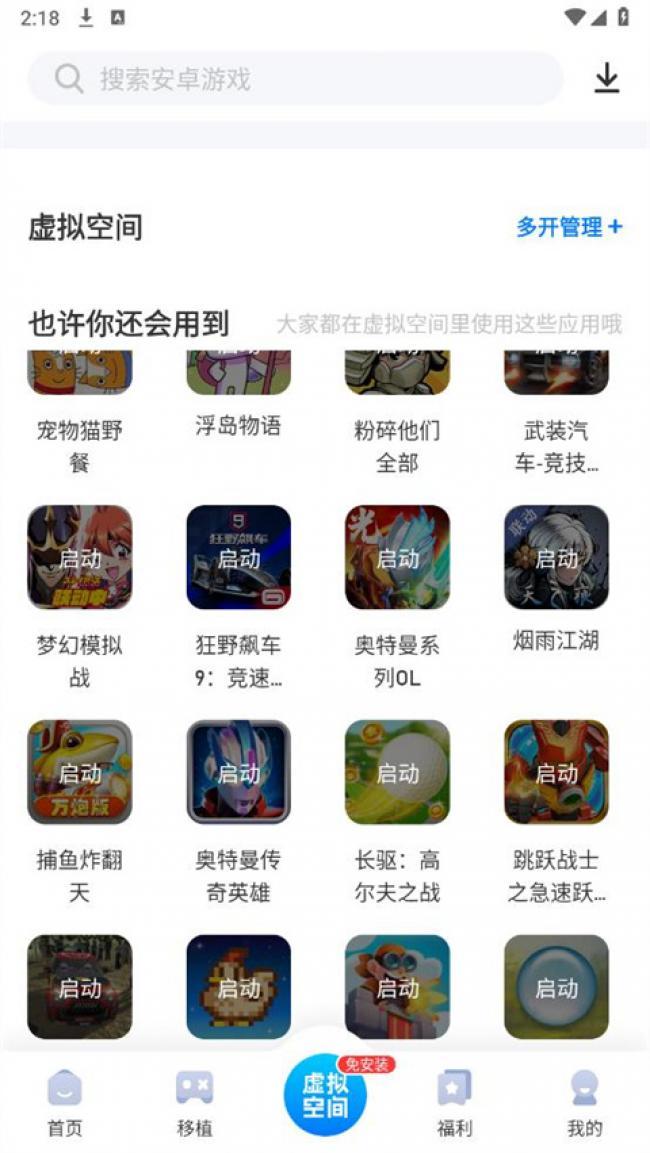Open 多开管理 +
The height and width of the screenshot is (1153, 650).
[569, 227]
